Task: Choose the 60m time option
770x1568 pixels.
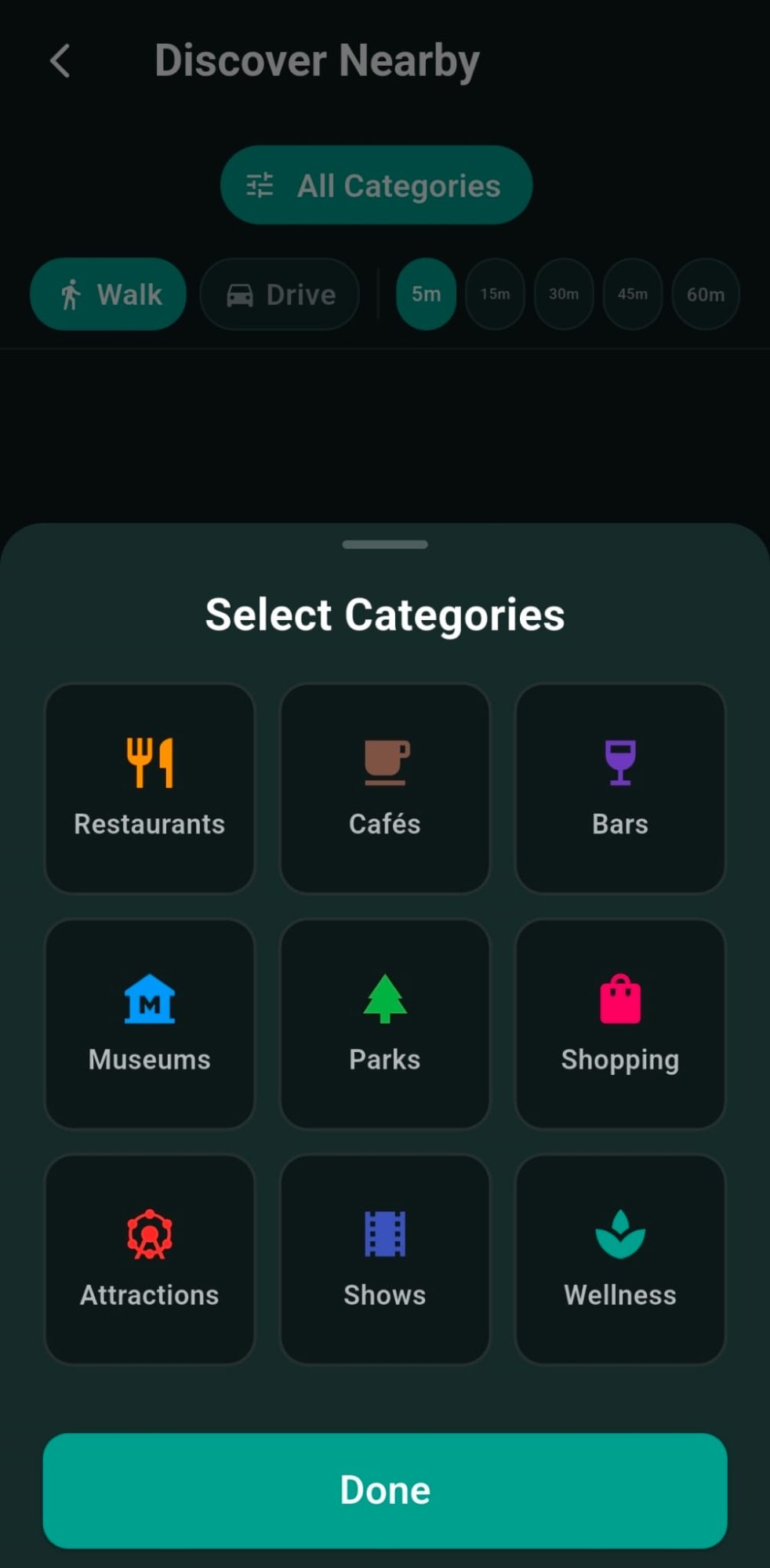Action: click(x=704, y=294)
